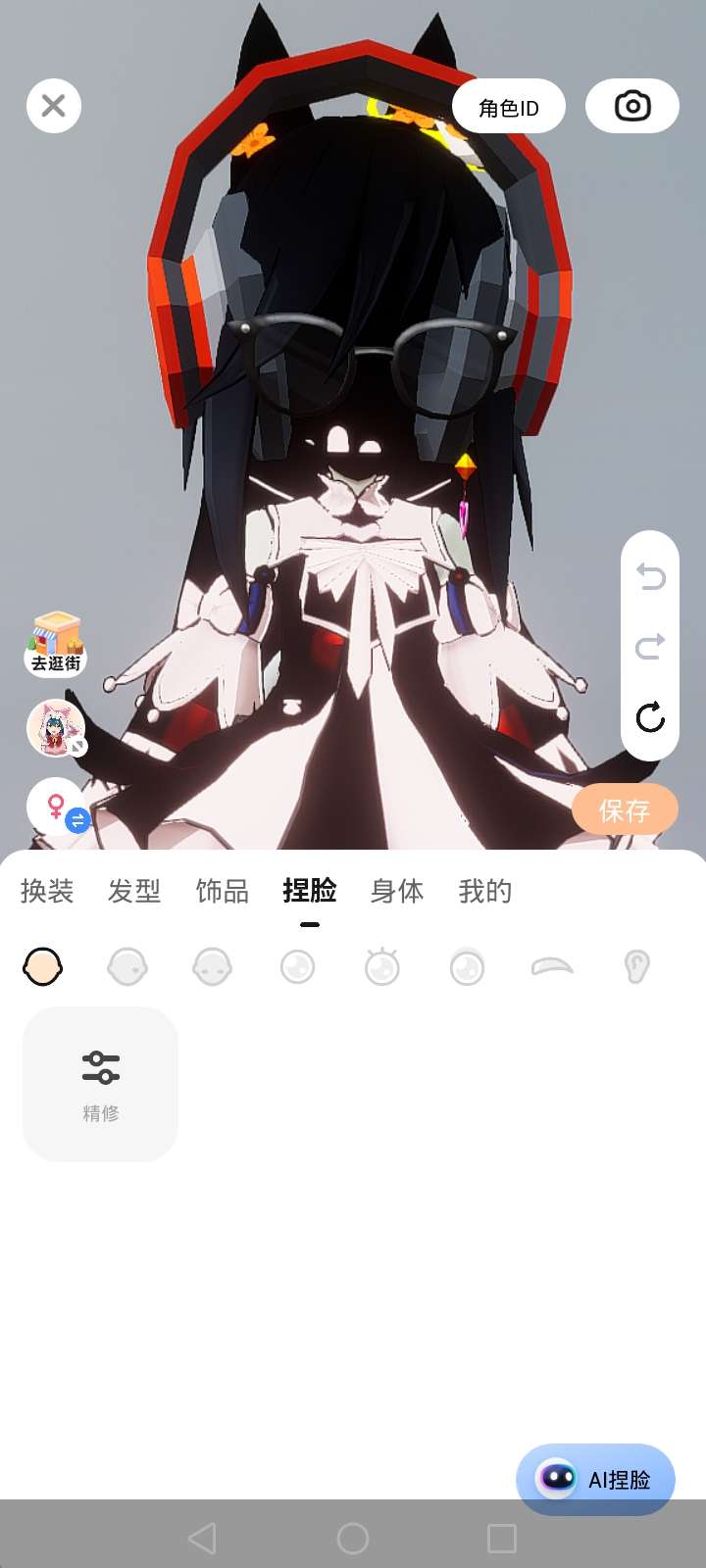Go back with the system back button
This screenshot has width=706, height=1568.
[x=202, y=1538]
